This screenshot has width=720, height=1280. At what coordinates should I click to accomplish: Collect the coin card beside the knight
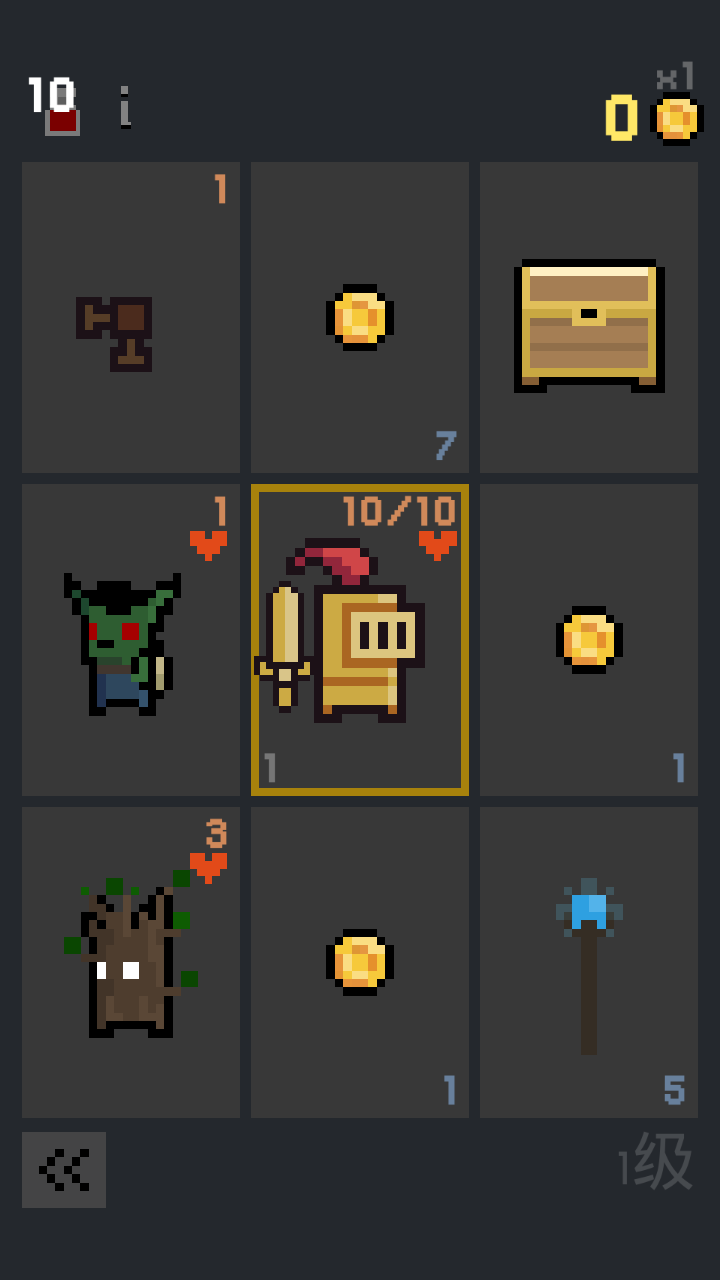(589, 640)
